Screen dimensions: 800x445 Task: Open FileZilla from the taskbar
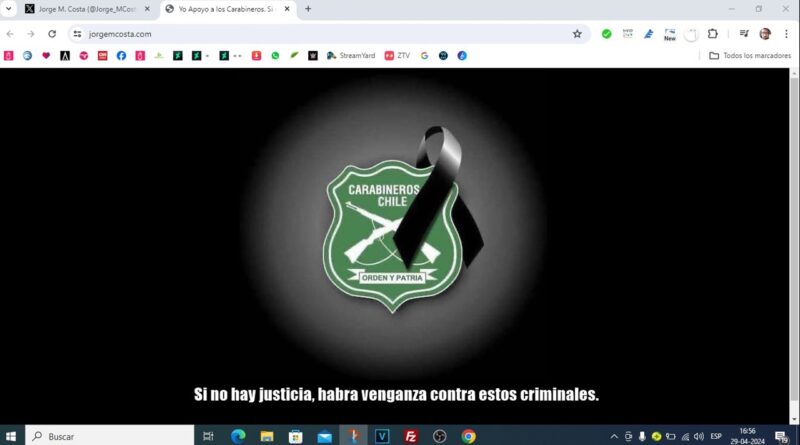(x=411, y=436)
